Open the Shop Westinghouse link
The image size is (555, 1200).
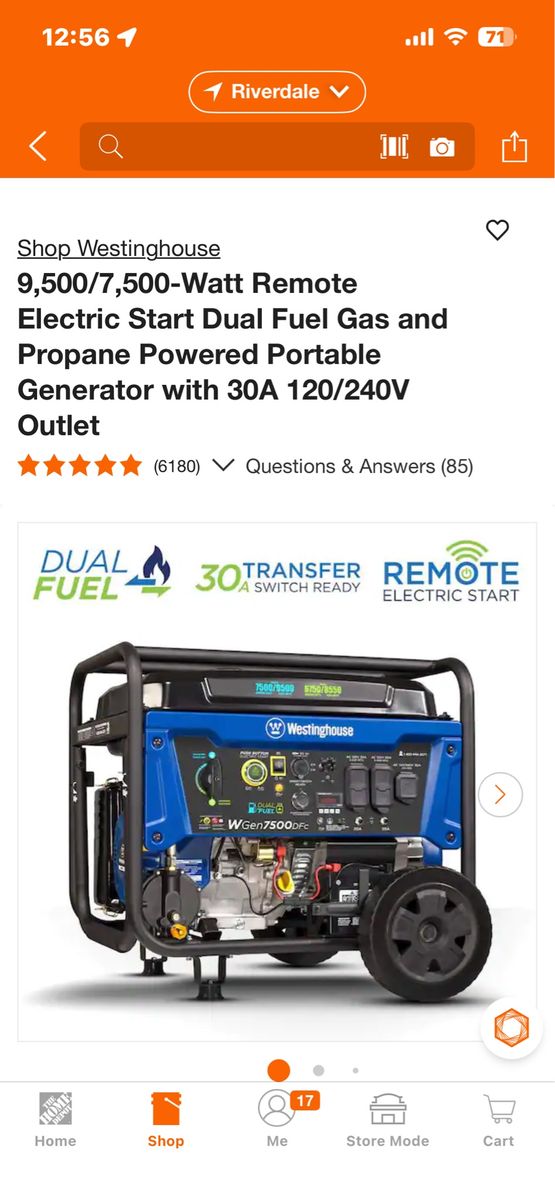point(118,248)
